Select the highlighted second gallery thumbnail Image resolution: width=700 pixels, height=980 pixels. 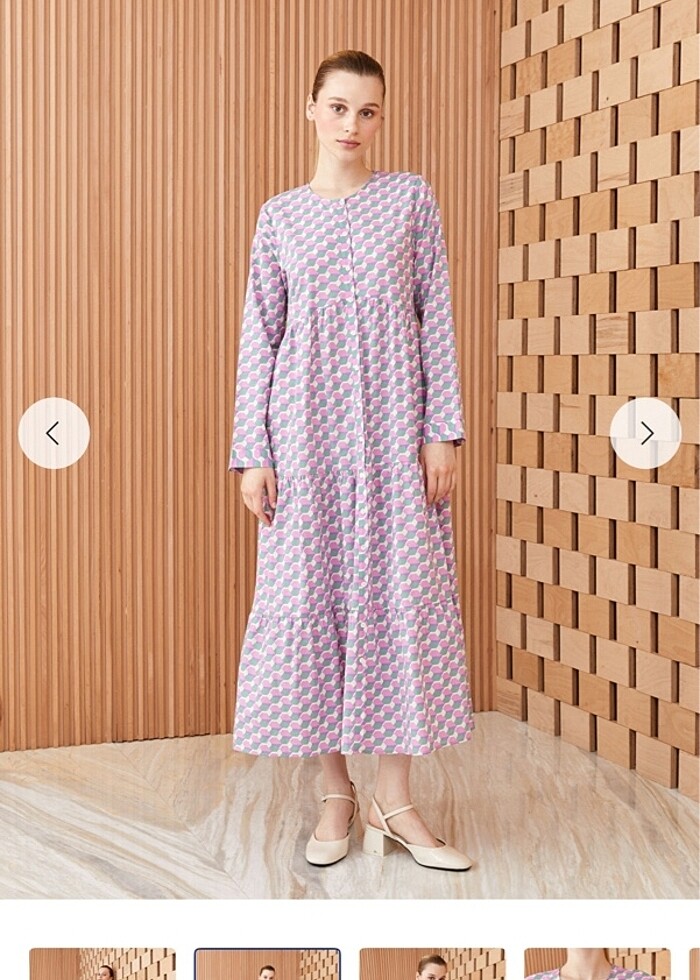pyautogui.click(x=267, y=964)
